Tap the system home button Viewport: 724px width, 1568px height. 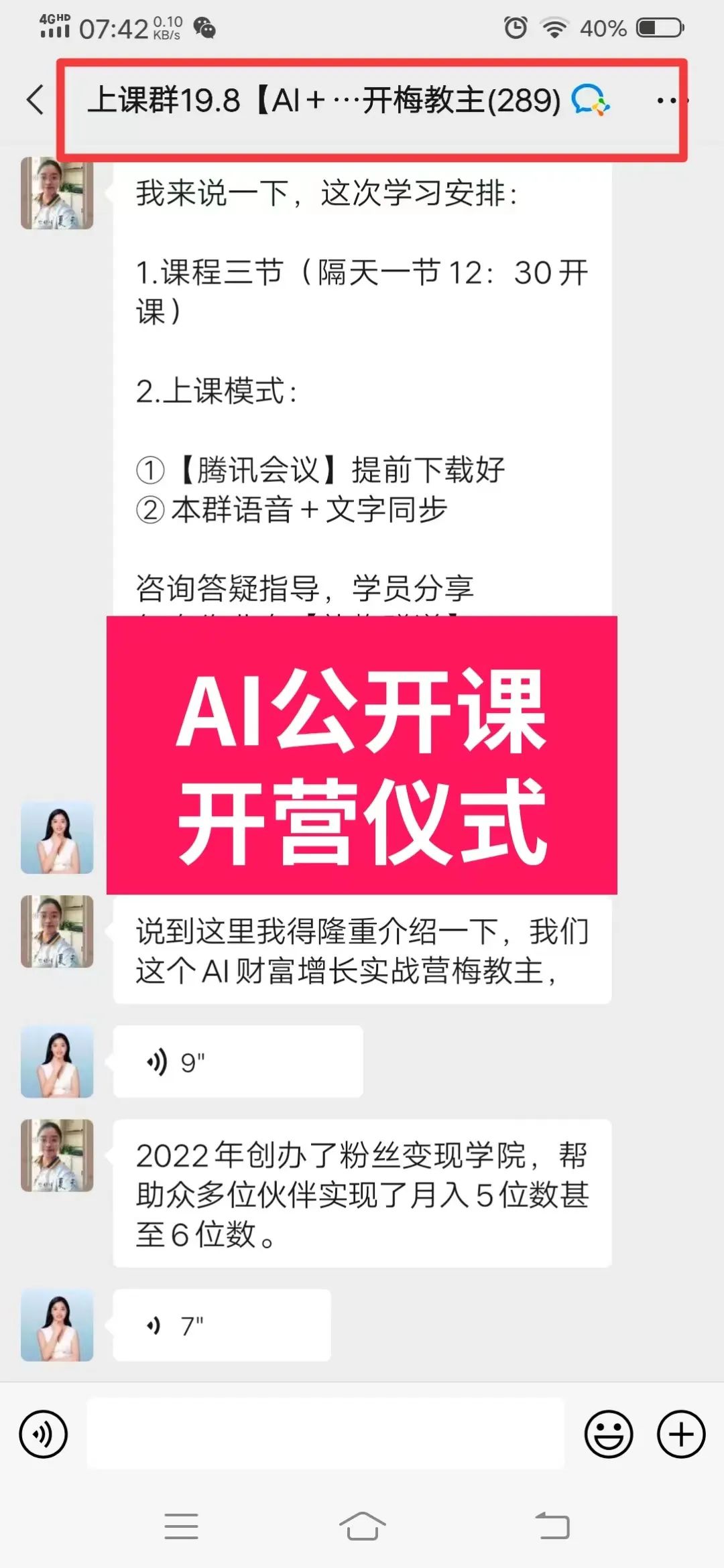coord(362,1526)
